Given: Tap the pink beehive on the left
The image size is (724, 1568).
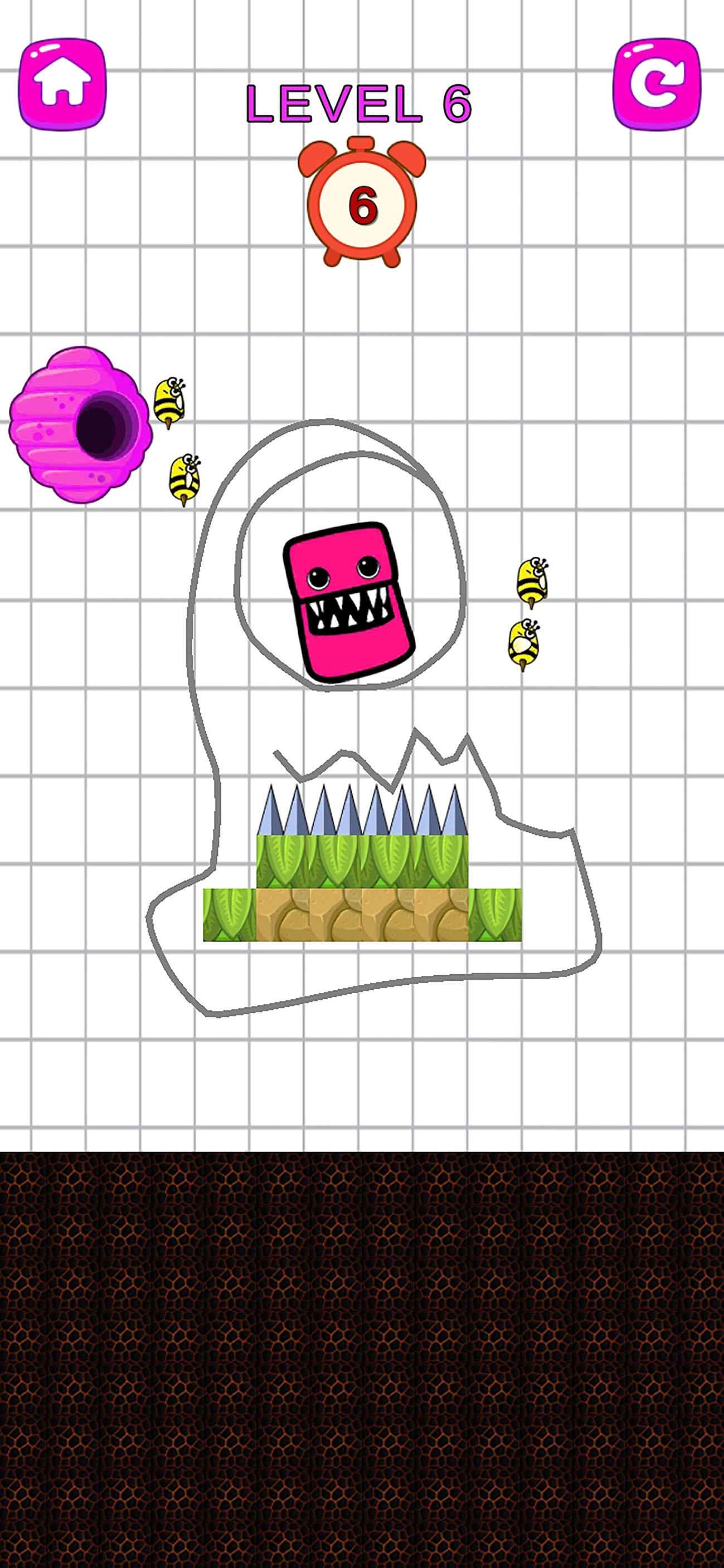Looking at the screenshot, I should point(79,426).
